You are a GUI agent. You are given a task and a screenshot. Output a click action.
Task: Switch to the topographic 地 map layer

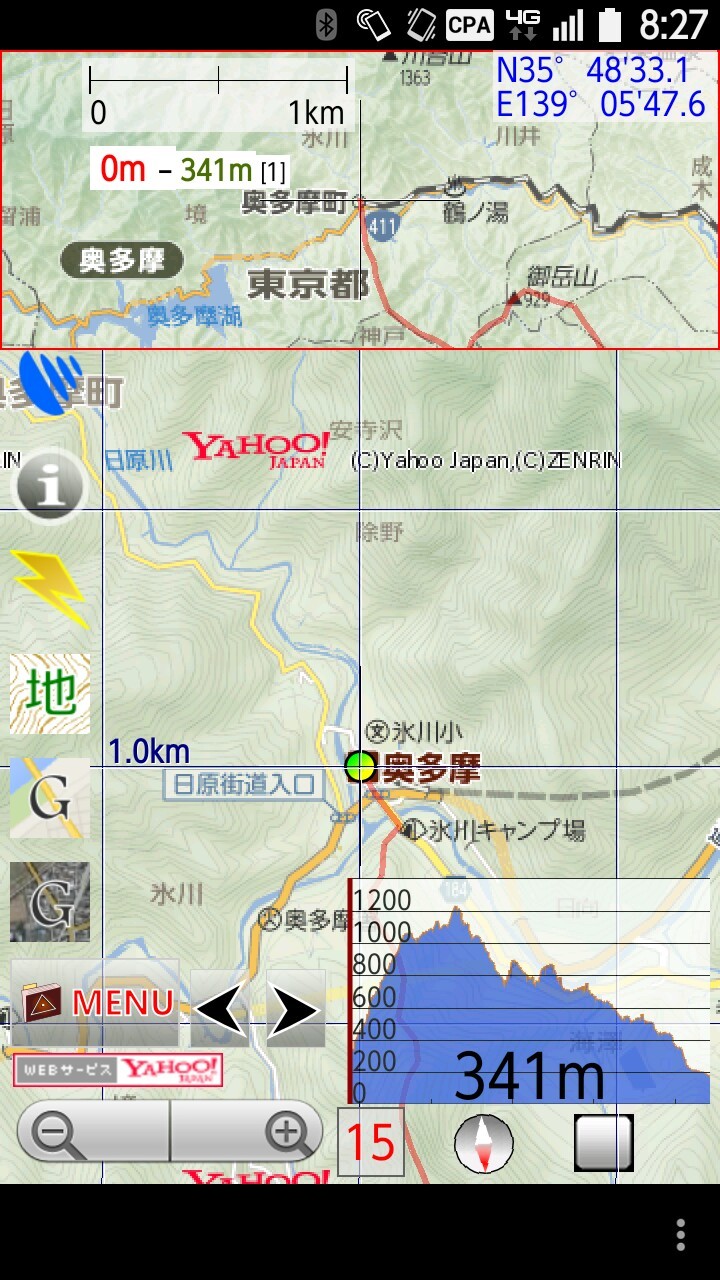click(50, 694)
